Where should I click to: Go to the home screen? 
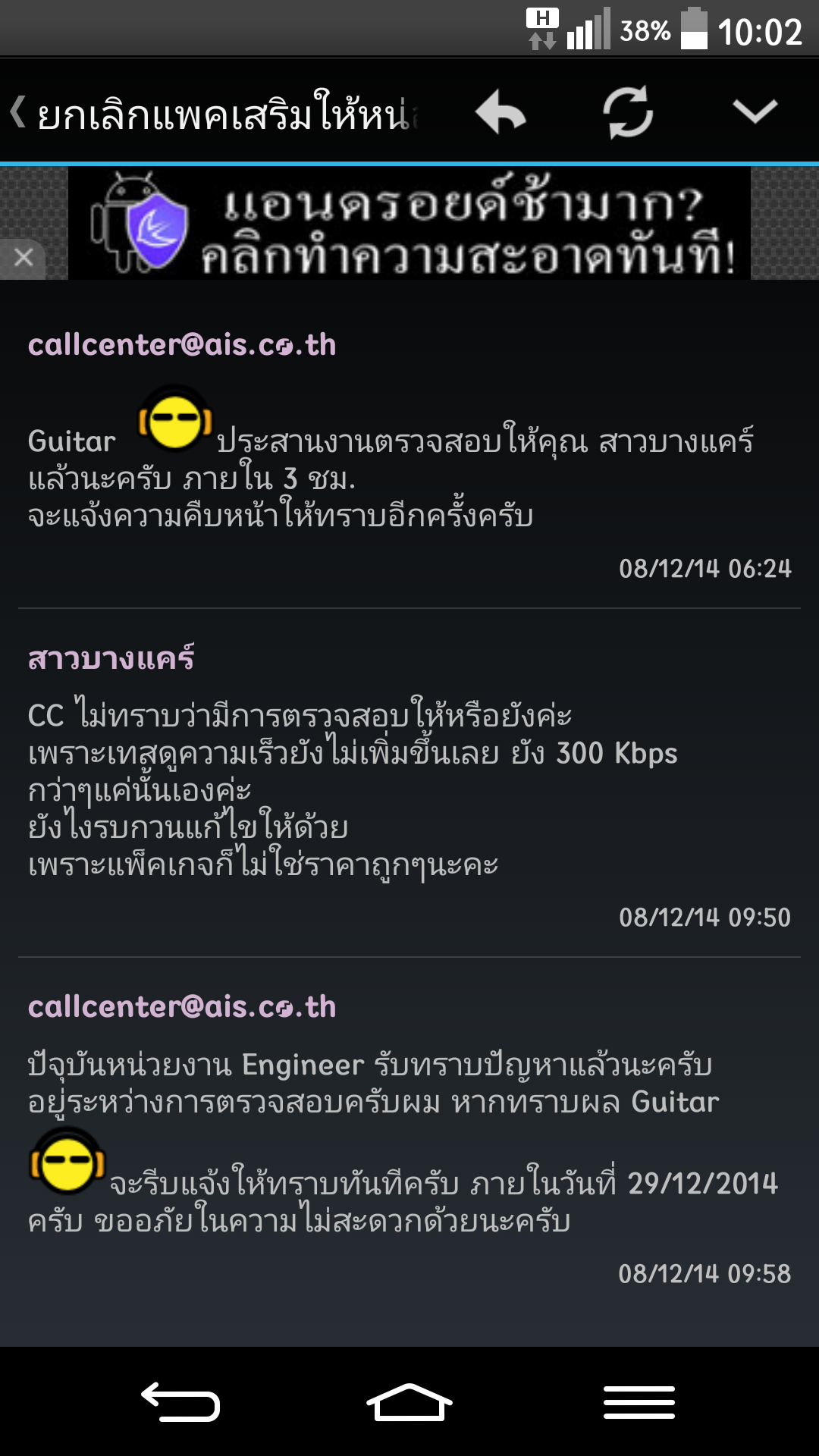click(x=409, y=1401)
